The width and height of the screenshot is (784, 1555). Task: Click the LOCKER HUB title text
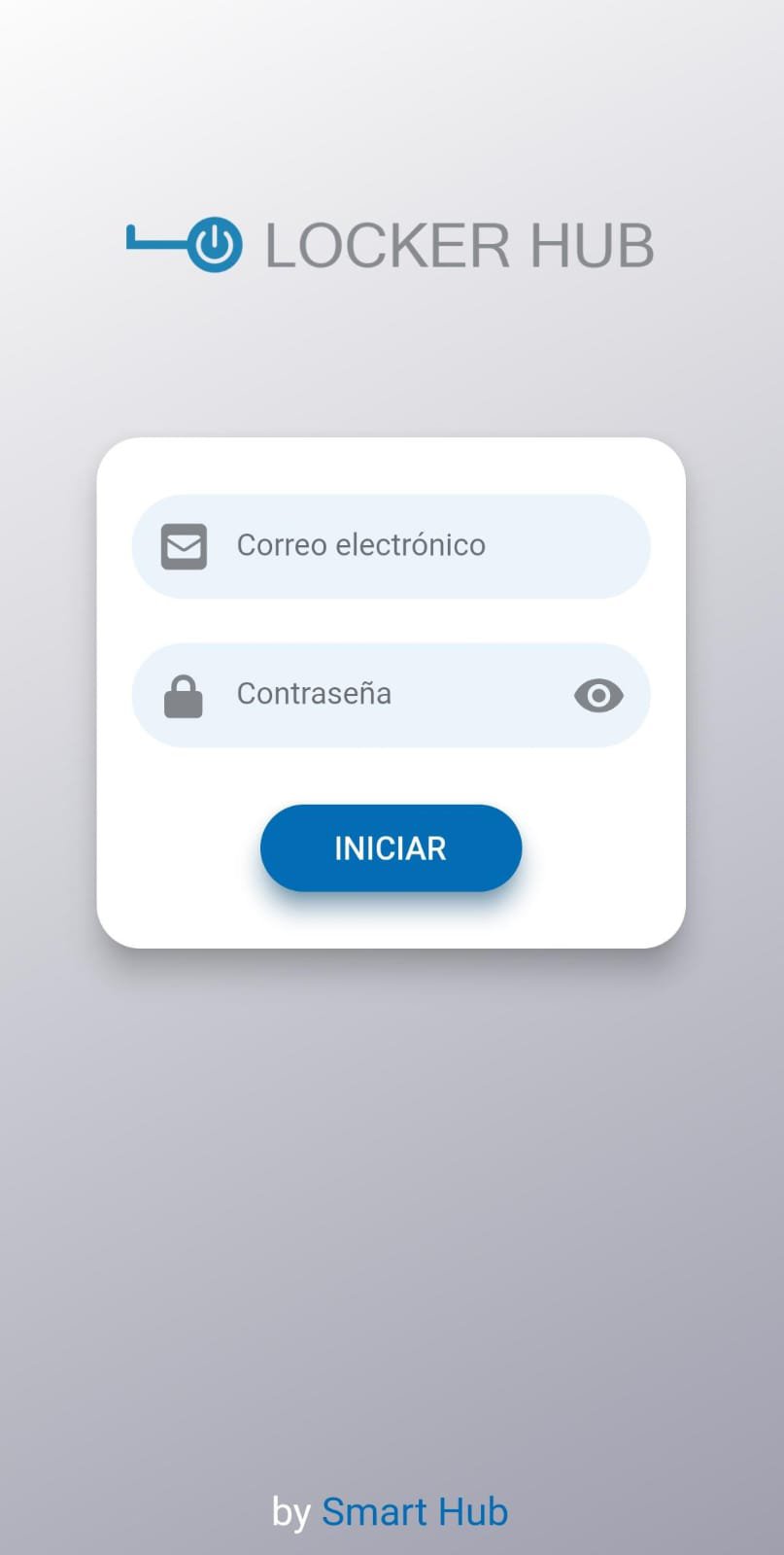[x=457, y=245]
